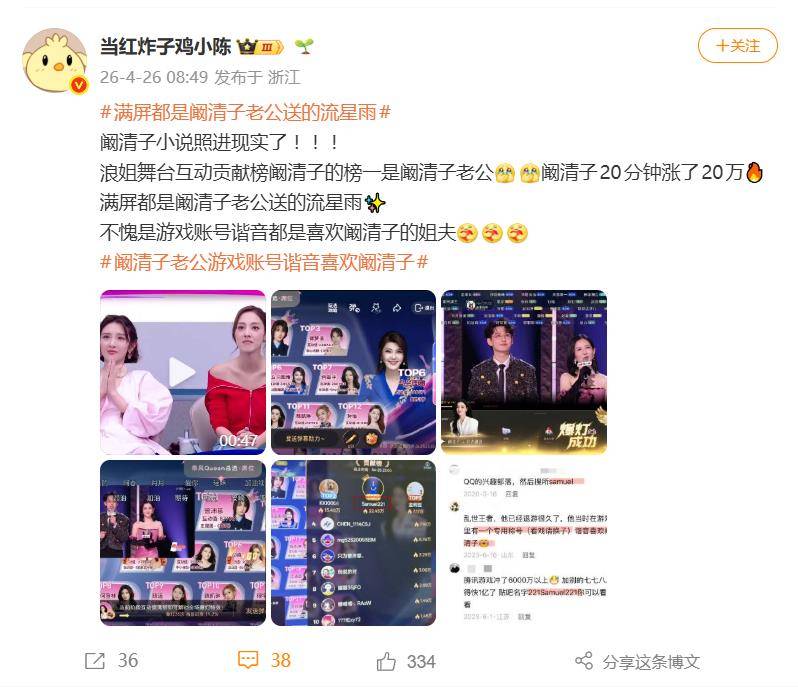Open the 38 comments
The height and width of the screenshot is (697, 798).
(x=264, y=661)
